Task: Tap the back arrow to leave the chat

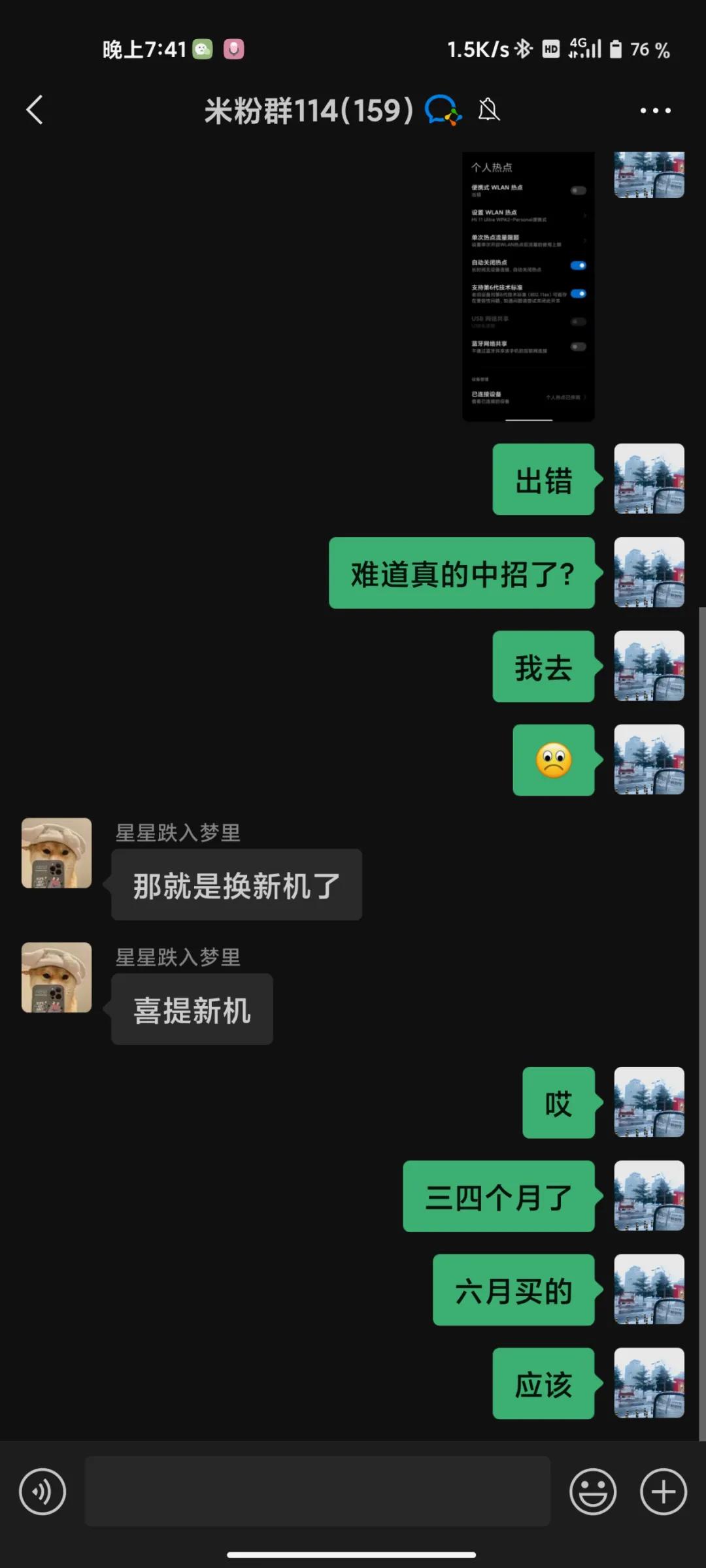Action: click(35, 110)
